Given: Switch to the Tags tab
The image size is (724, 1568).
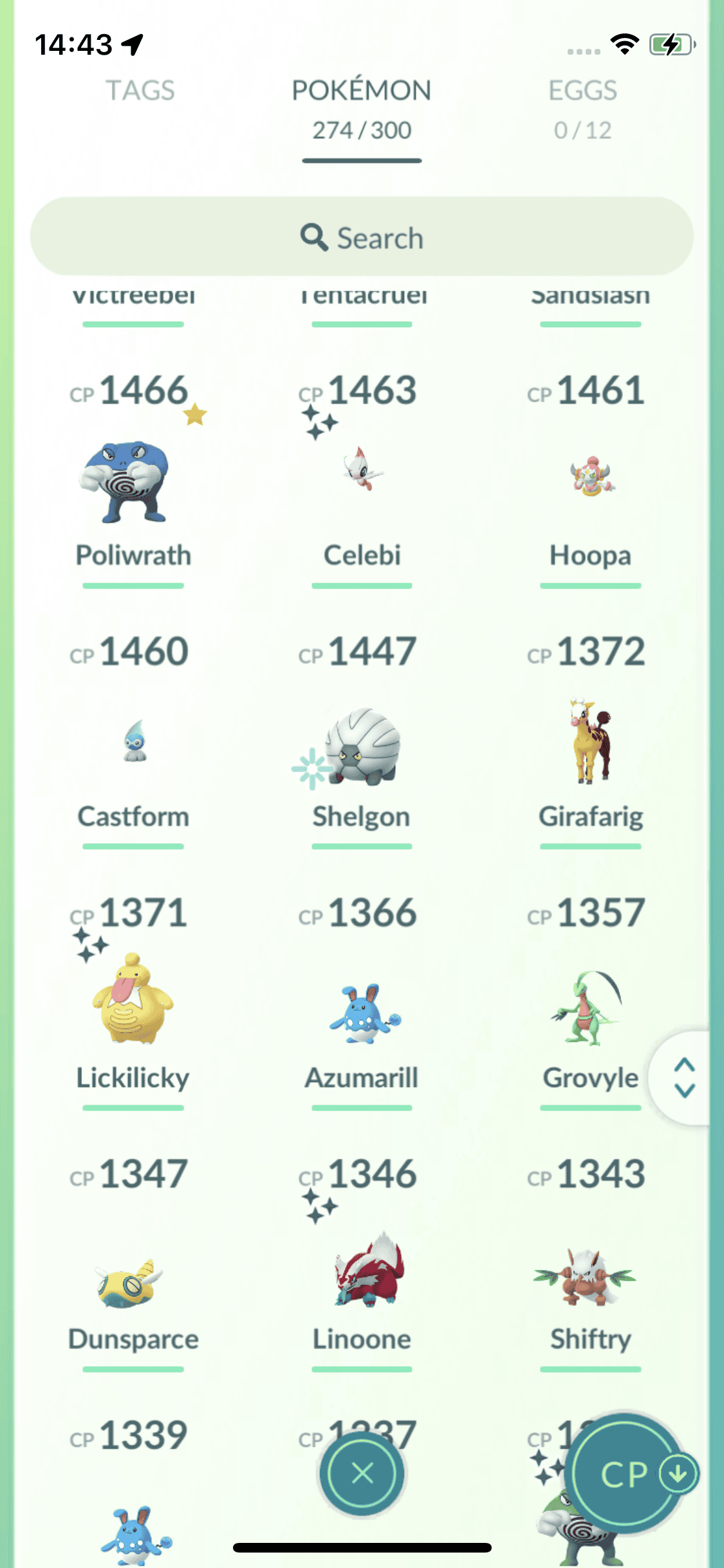Looking at the screenshot, I should click(x=140, y=91).
